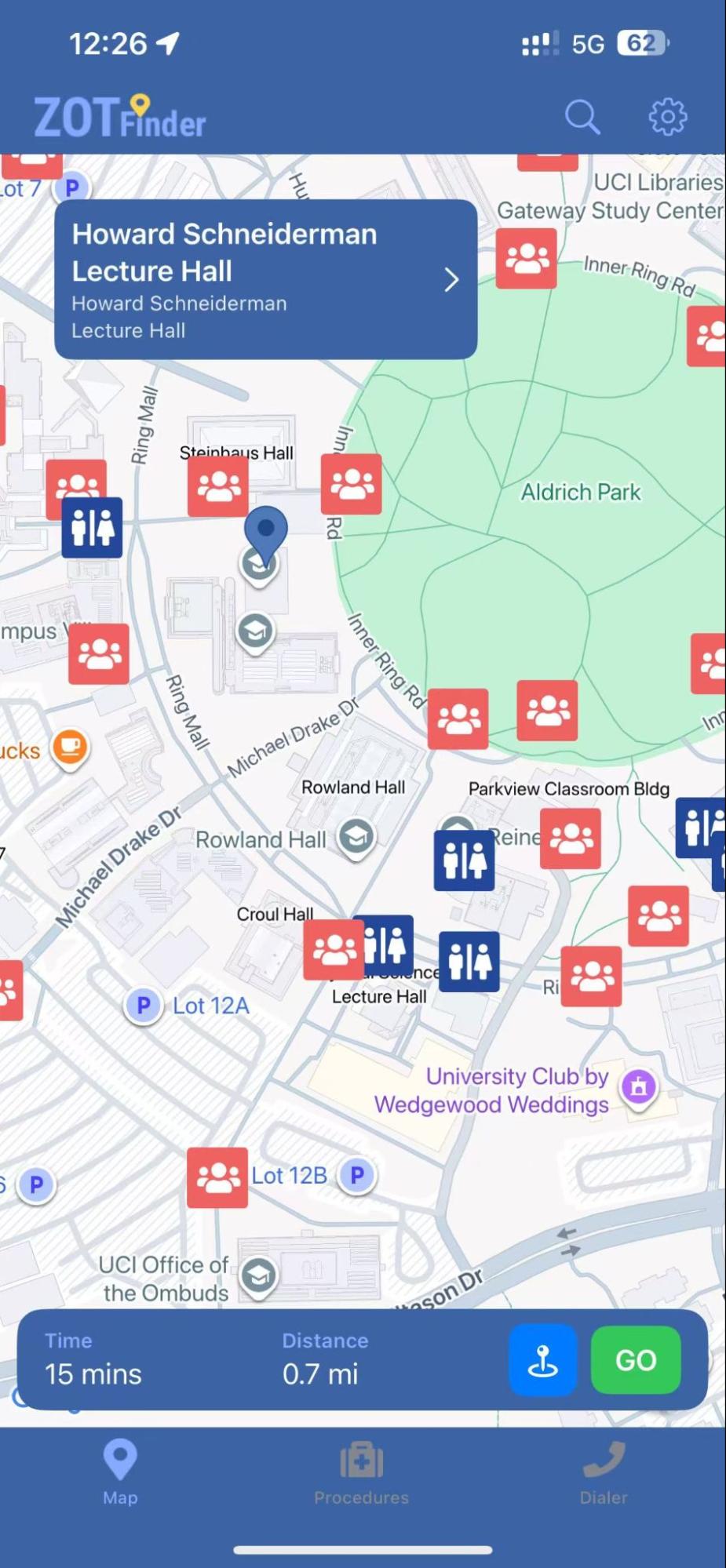This screenshot has height=1568, width=726.
Task: Open the settings gear
Action: [x=667, y=117]
